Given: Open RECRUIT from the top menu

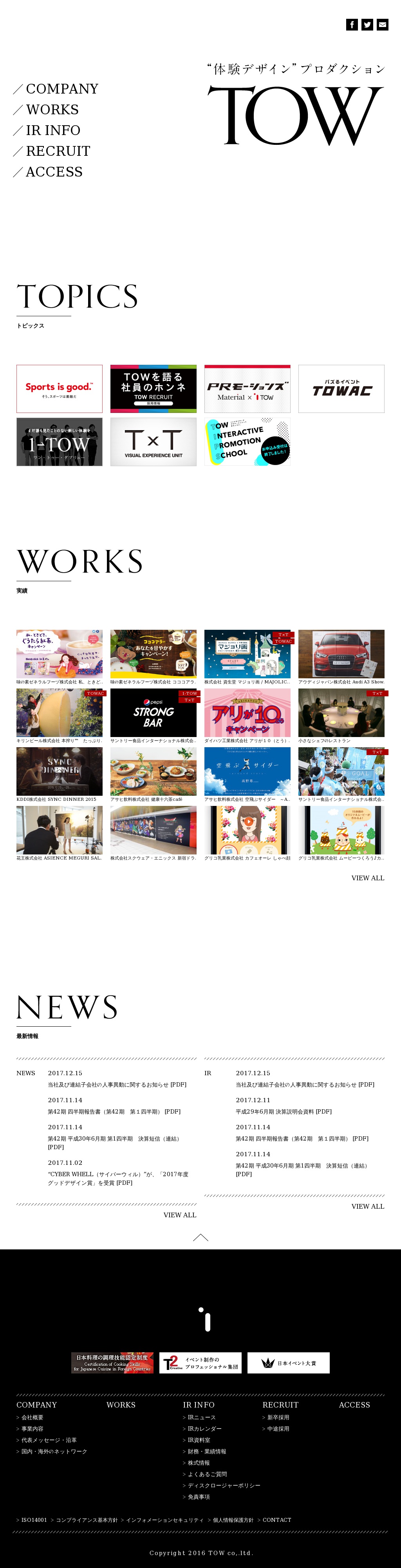Looking at the screenshot, I should click(58, 151).
